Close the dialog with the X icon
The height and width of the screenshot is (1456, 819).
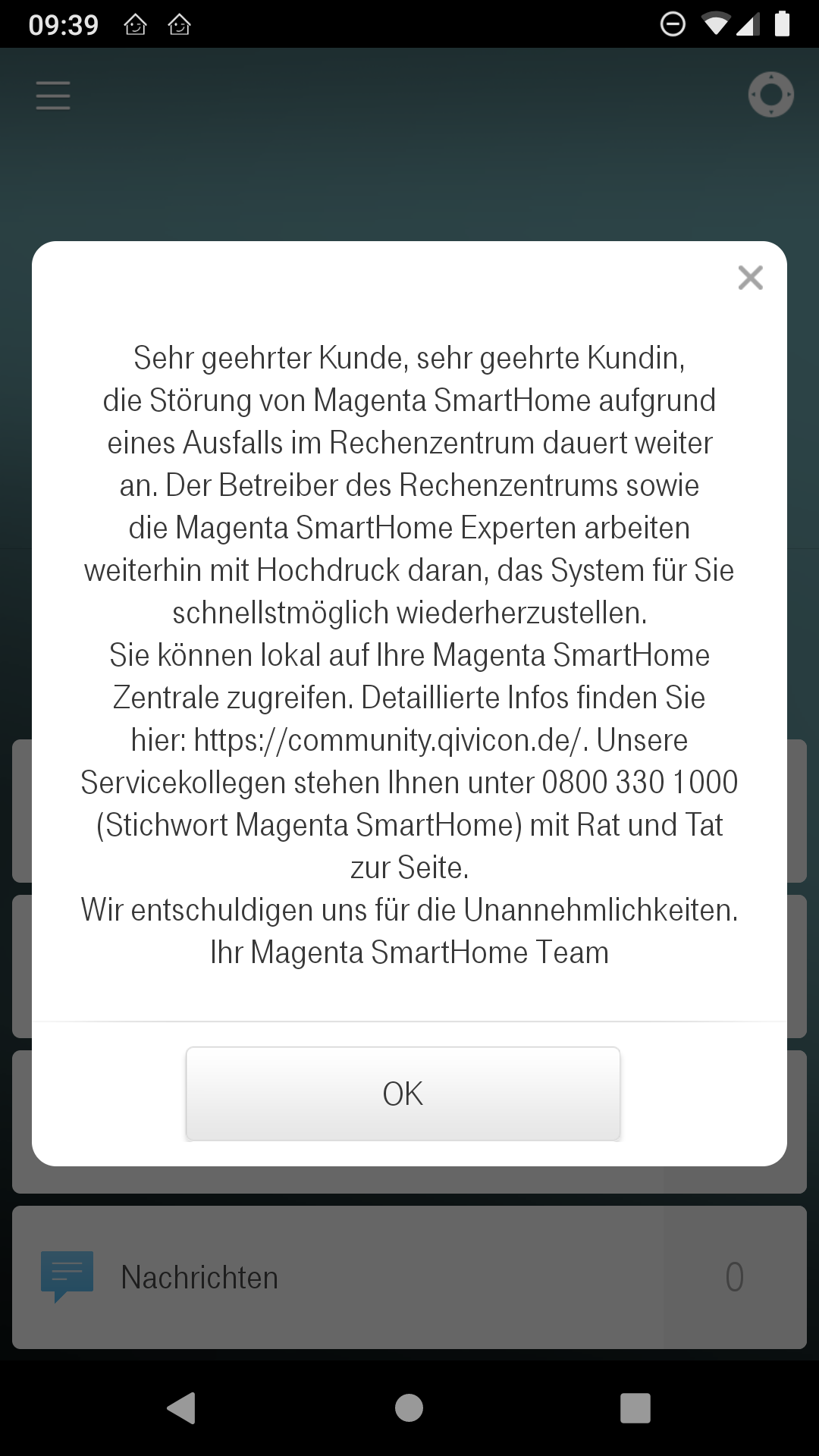750,278
